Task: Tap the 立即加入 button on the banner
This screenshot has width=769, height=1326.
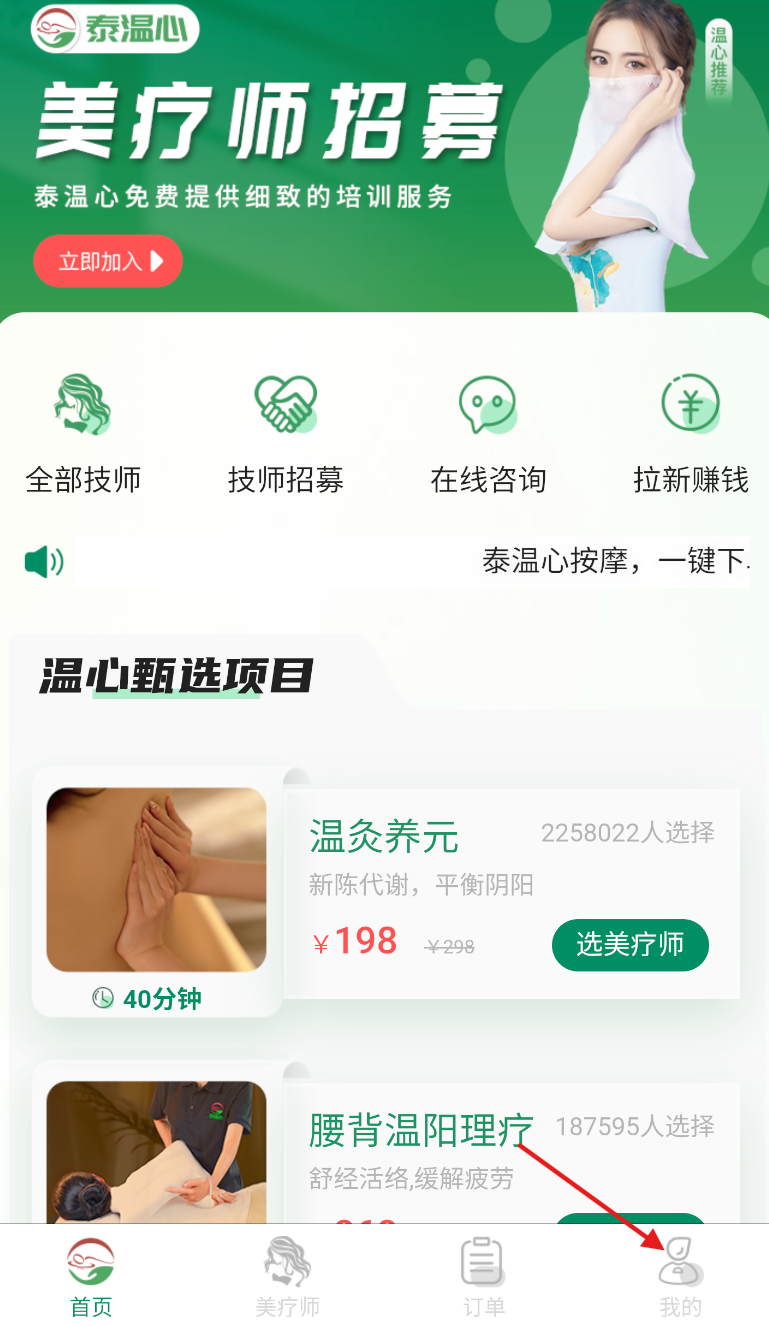Action: click(x=108, y=261)
